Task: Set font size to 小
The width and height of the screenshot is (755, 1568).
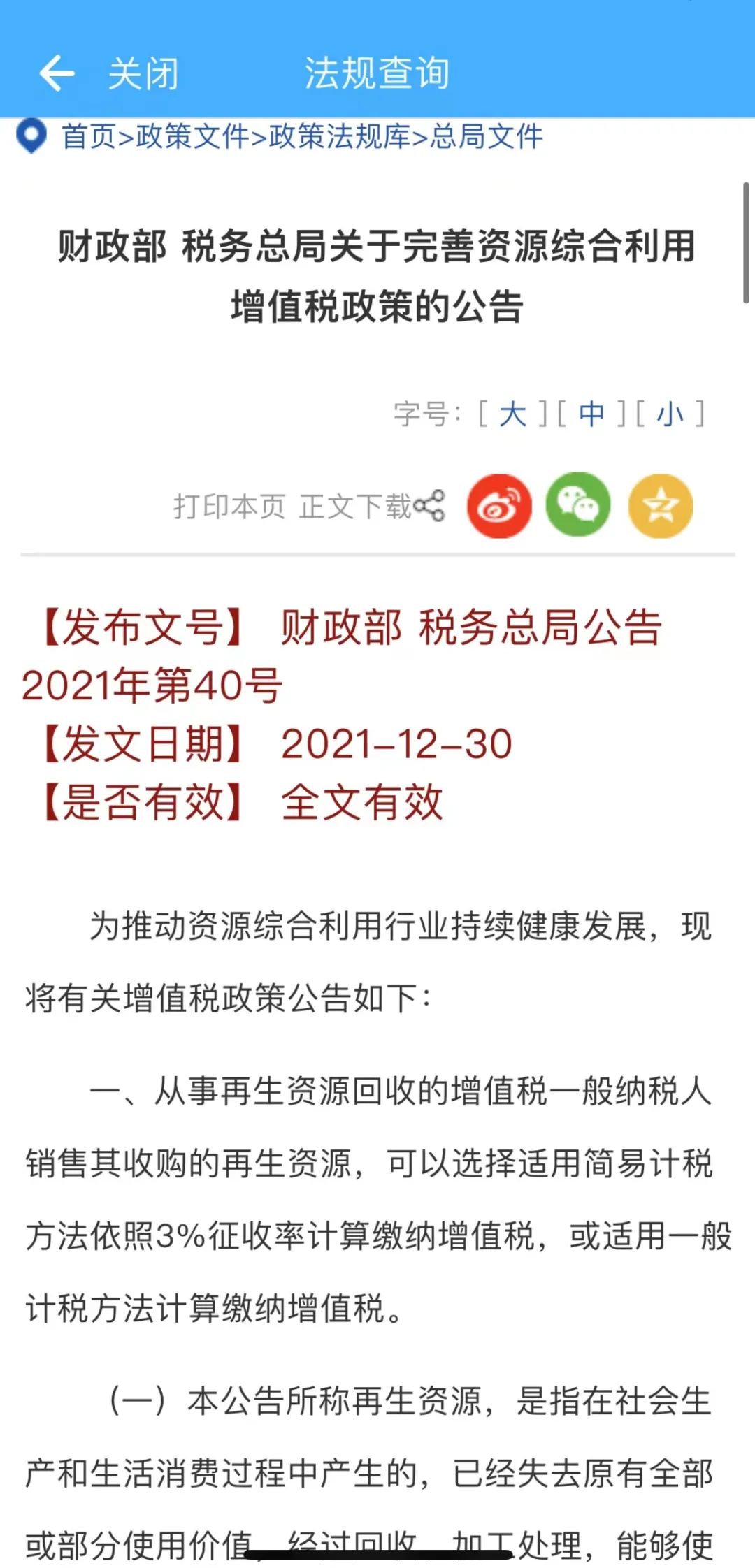Action: tap(670, 414)
